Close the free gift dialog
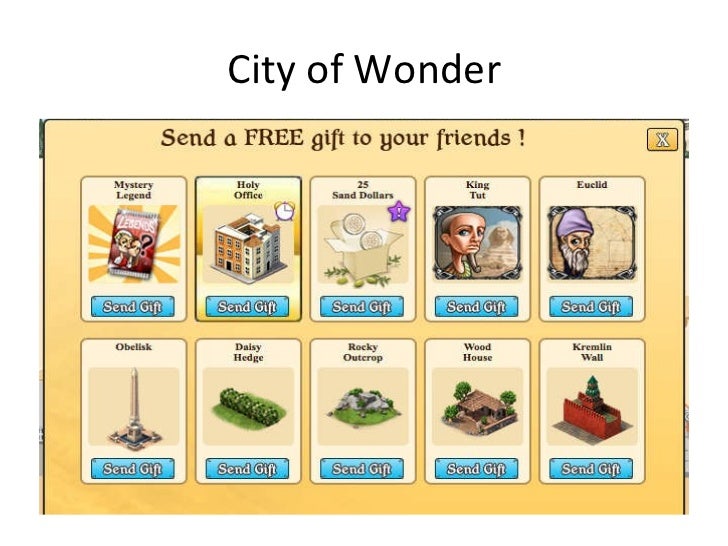 [x=662, y=139]
